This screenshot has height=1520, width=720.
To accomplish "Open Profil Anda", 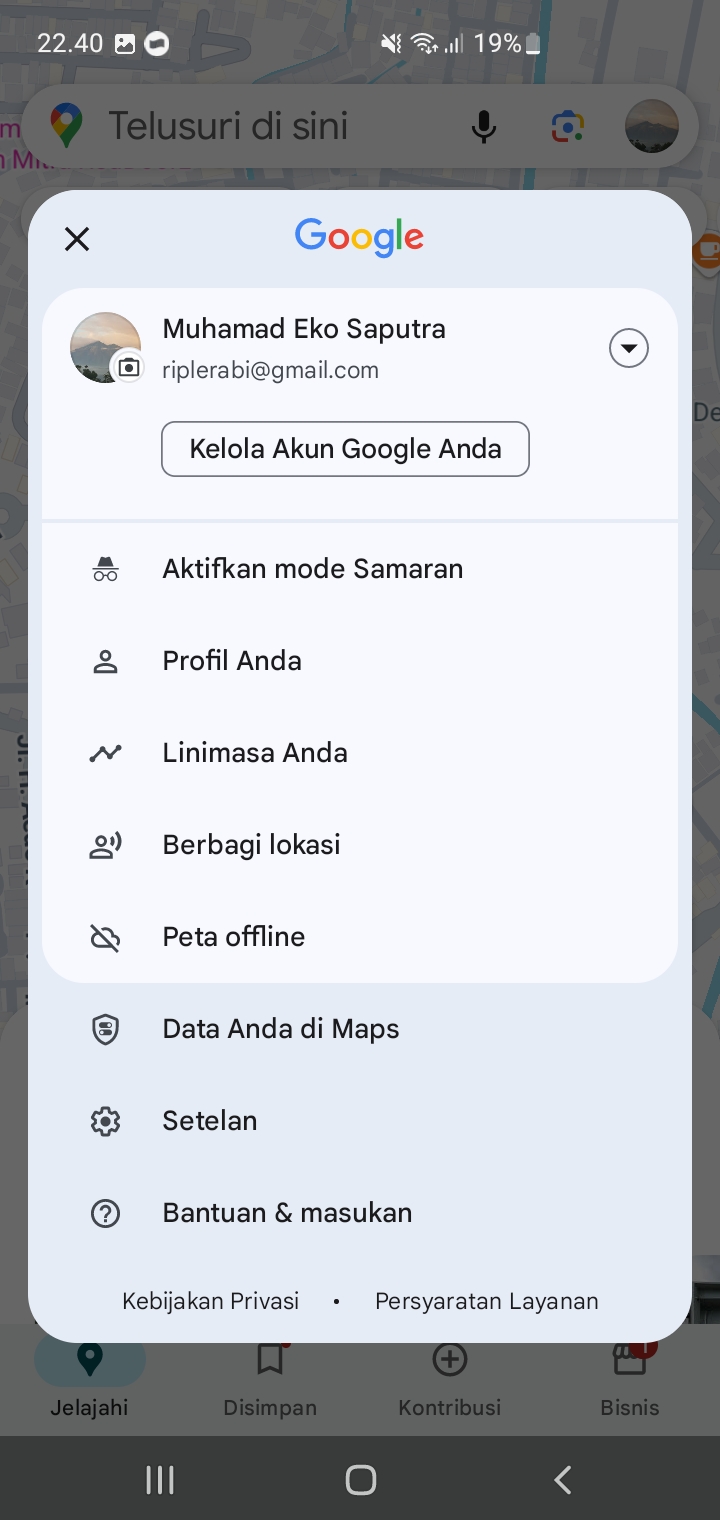I will click(x=360, y=661).
